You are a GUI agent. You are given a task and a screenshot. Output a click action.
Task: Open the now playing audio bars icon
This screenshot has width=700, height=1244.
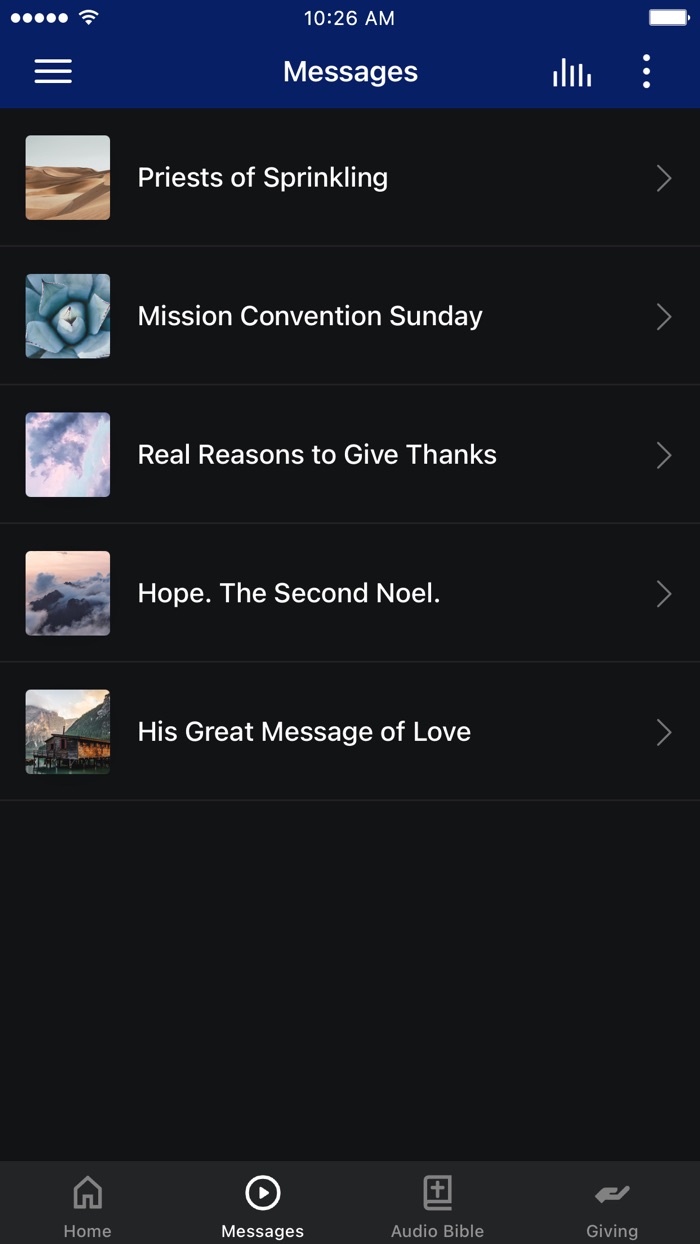[x=572, y=72]
